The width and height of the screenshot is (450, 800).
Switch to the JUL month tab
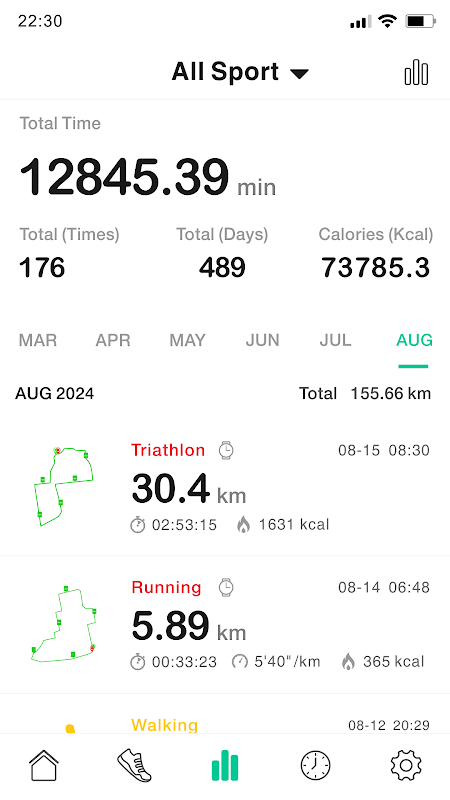click(x=335, y=340)
